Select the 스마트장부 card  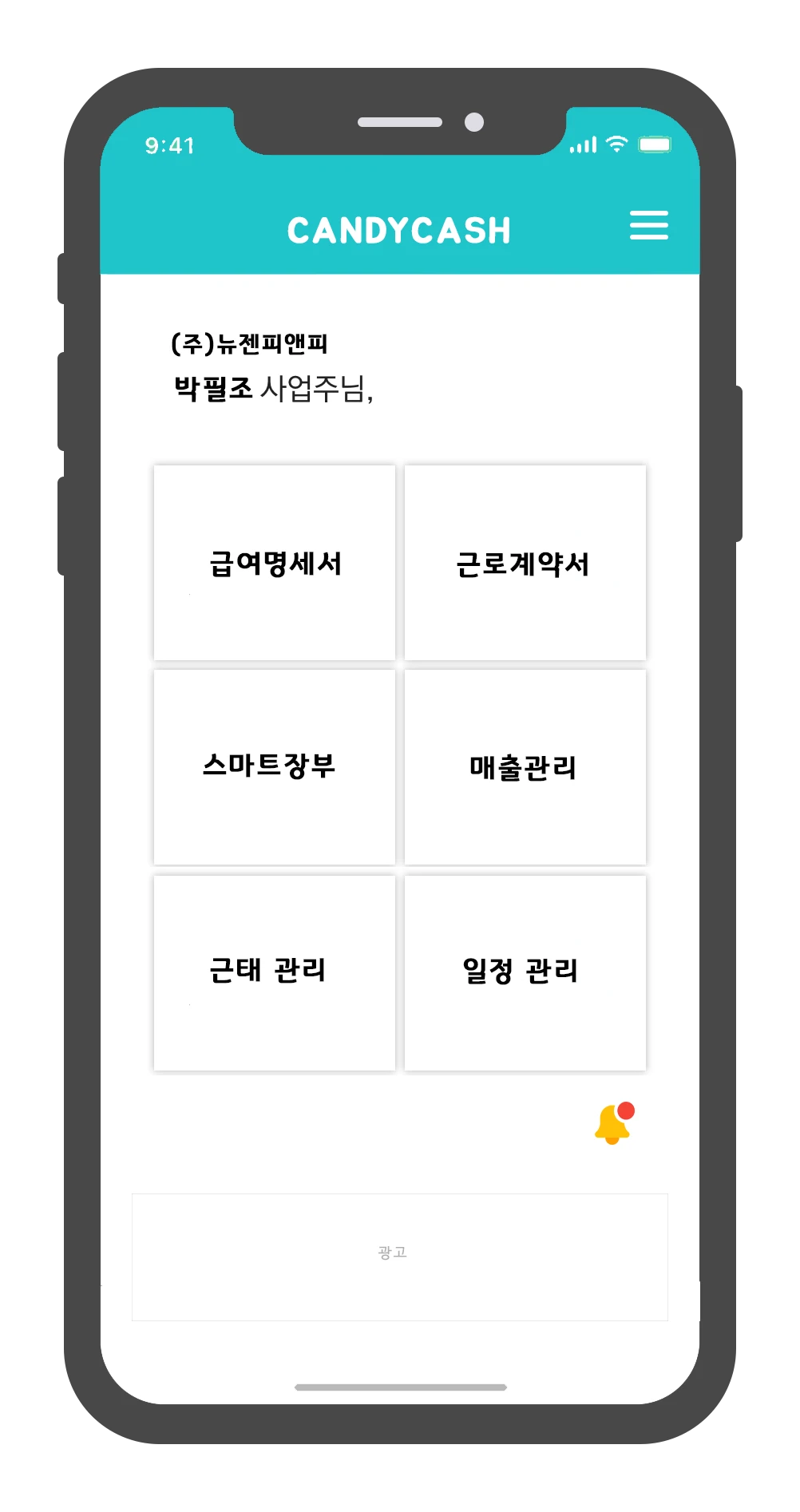(x=275, y=767)
